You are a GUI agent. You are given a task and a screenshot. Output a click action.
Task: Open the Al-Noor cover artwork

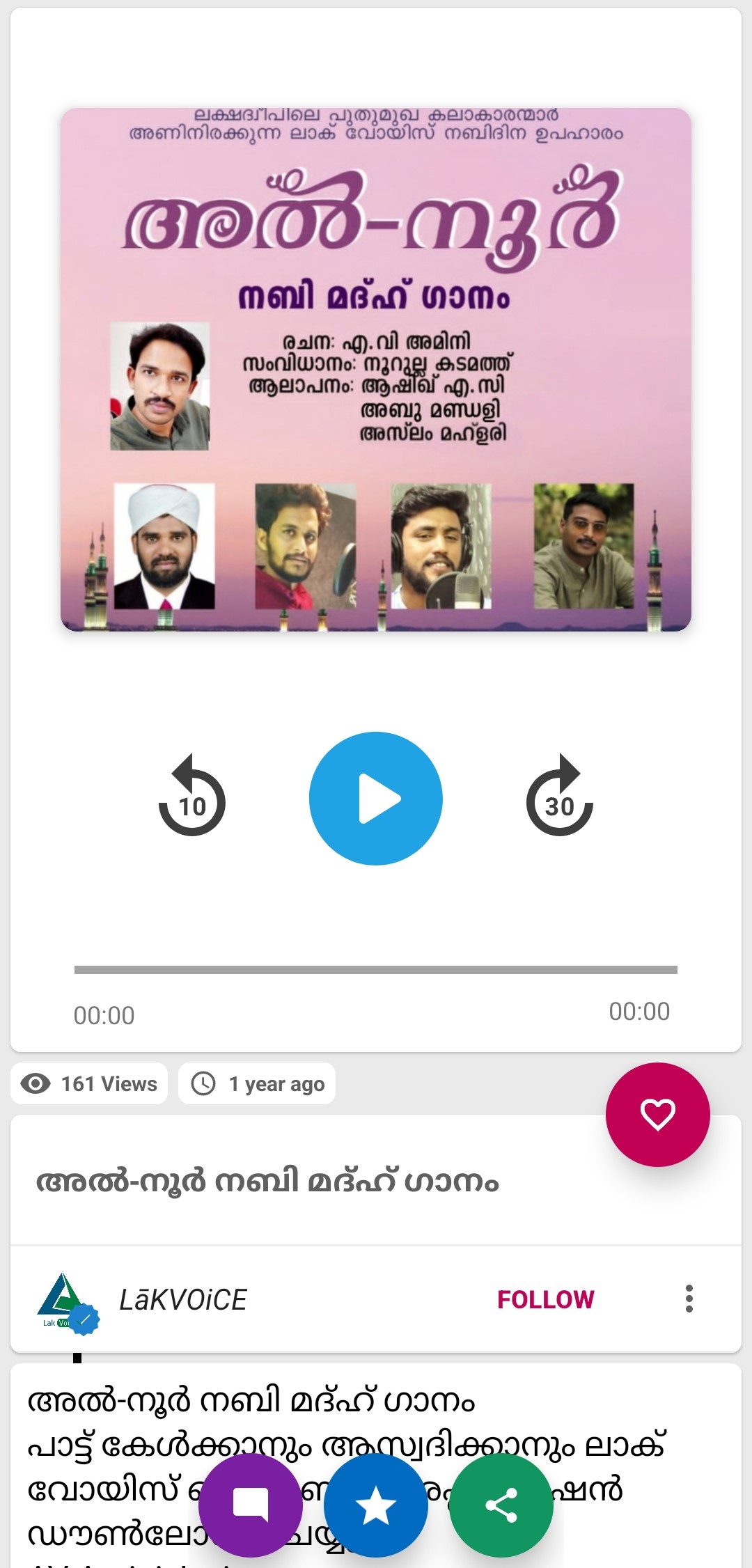click(375, 369)
